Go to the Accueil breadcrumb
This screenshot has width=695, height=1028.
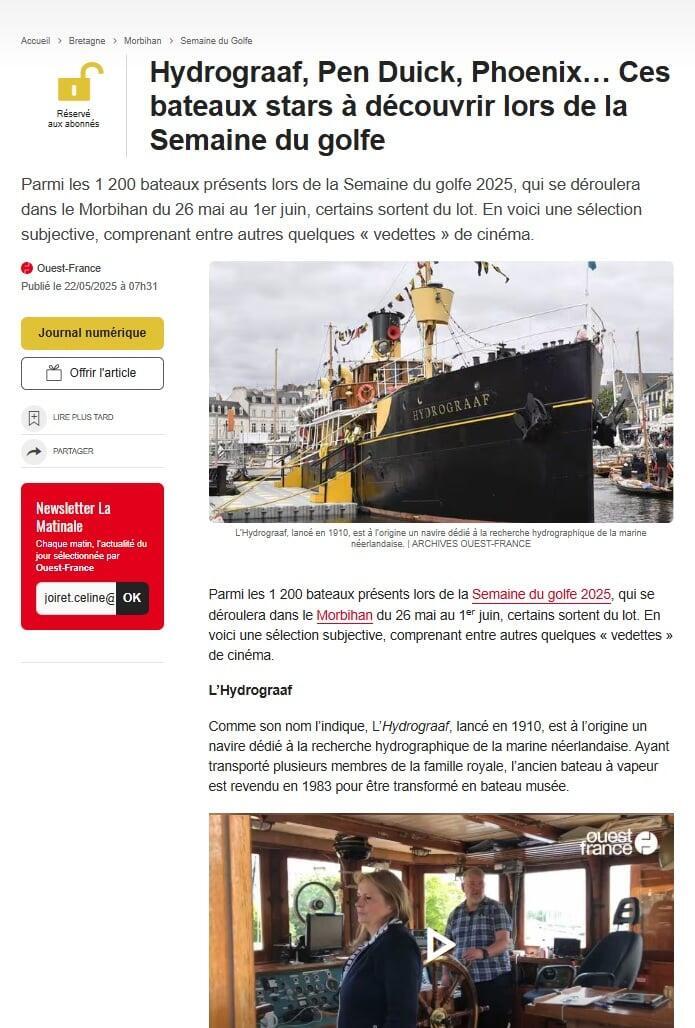click(x=35, y=41)
